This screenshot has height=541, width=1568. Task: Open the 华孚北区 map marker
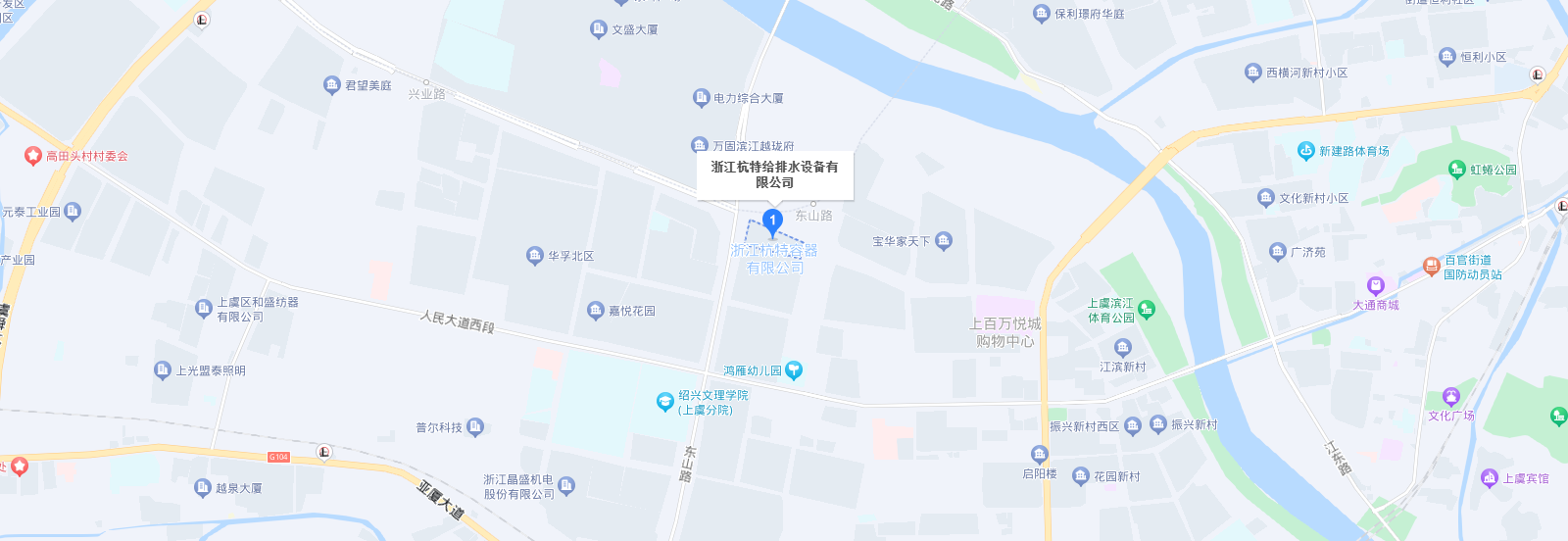pos(535,256)
